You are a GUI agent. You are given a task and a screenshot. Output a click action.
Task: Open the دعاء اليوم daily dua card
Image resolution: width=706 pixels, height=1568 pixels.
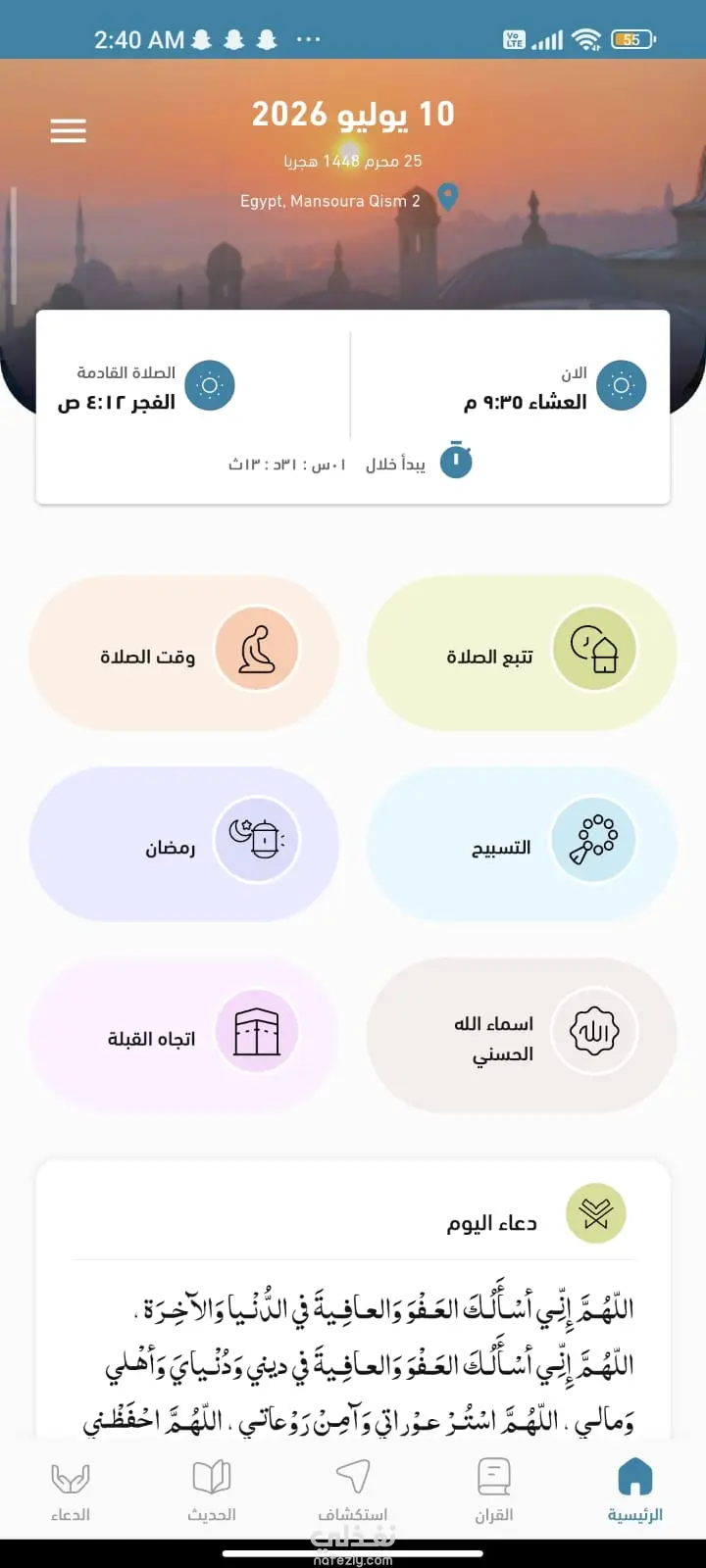(353, 1298)
